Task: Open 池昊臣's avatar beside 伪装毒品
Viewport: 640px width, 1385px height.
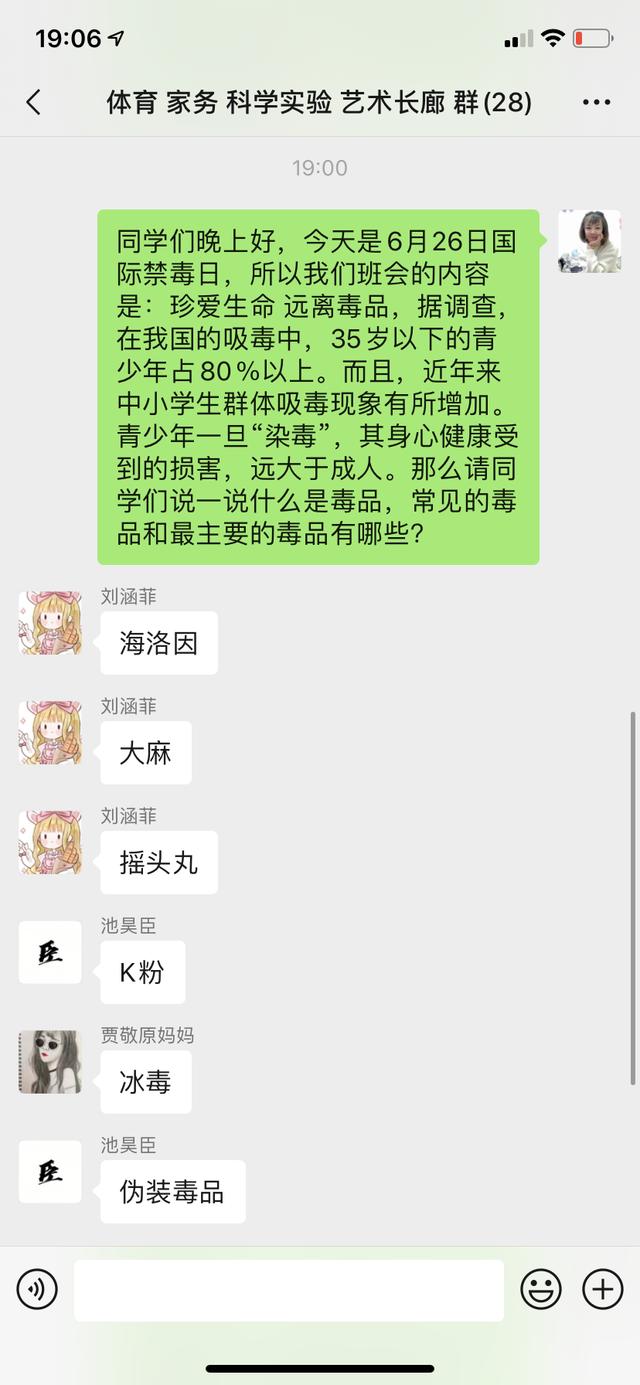Action: pos(50,1171)
